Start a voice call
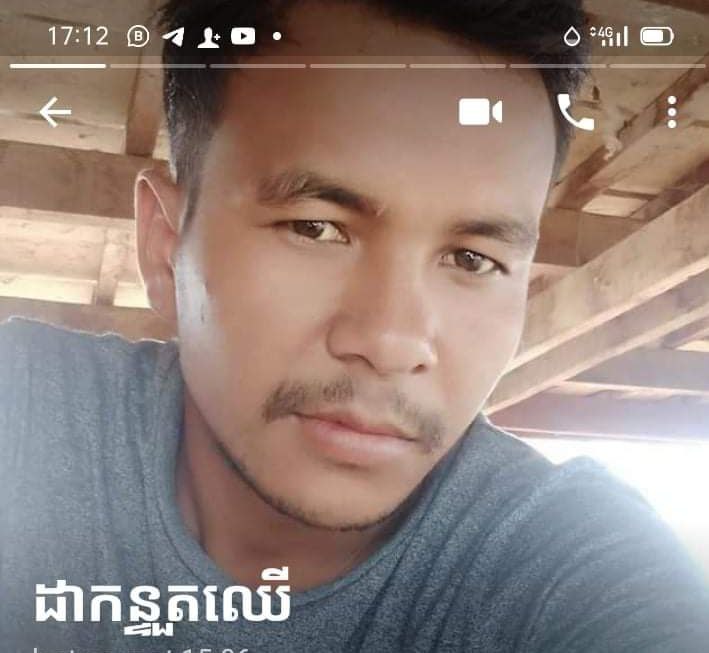This screenshot has height=653, width=709. (575, 112)
